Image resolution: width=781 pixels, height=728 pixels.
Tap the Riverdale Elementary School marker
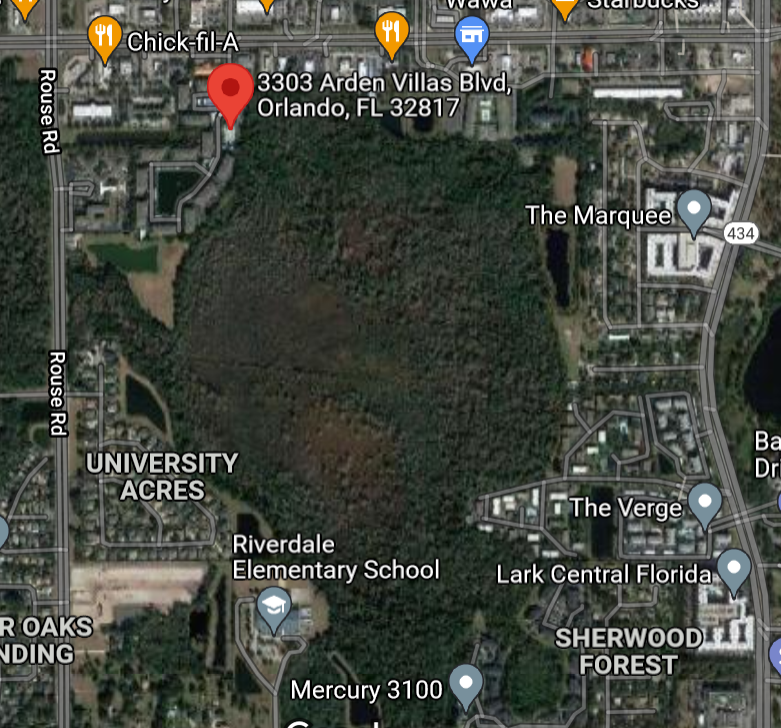(x=274, y=608)
